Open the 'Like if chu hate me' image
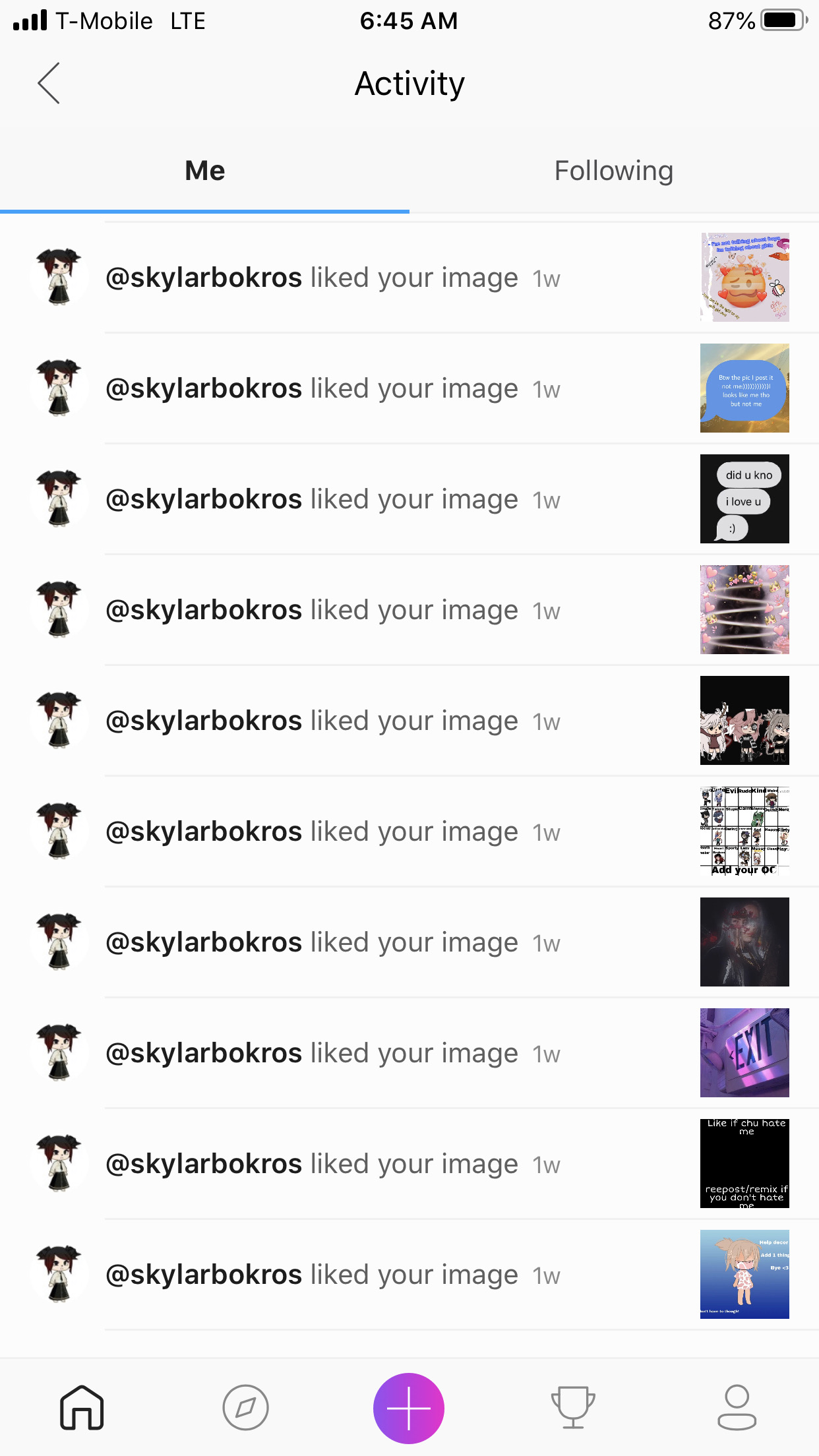This screenshot has width=819, height=1456. tap(744, 1164)
